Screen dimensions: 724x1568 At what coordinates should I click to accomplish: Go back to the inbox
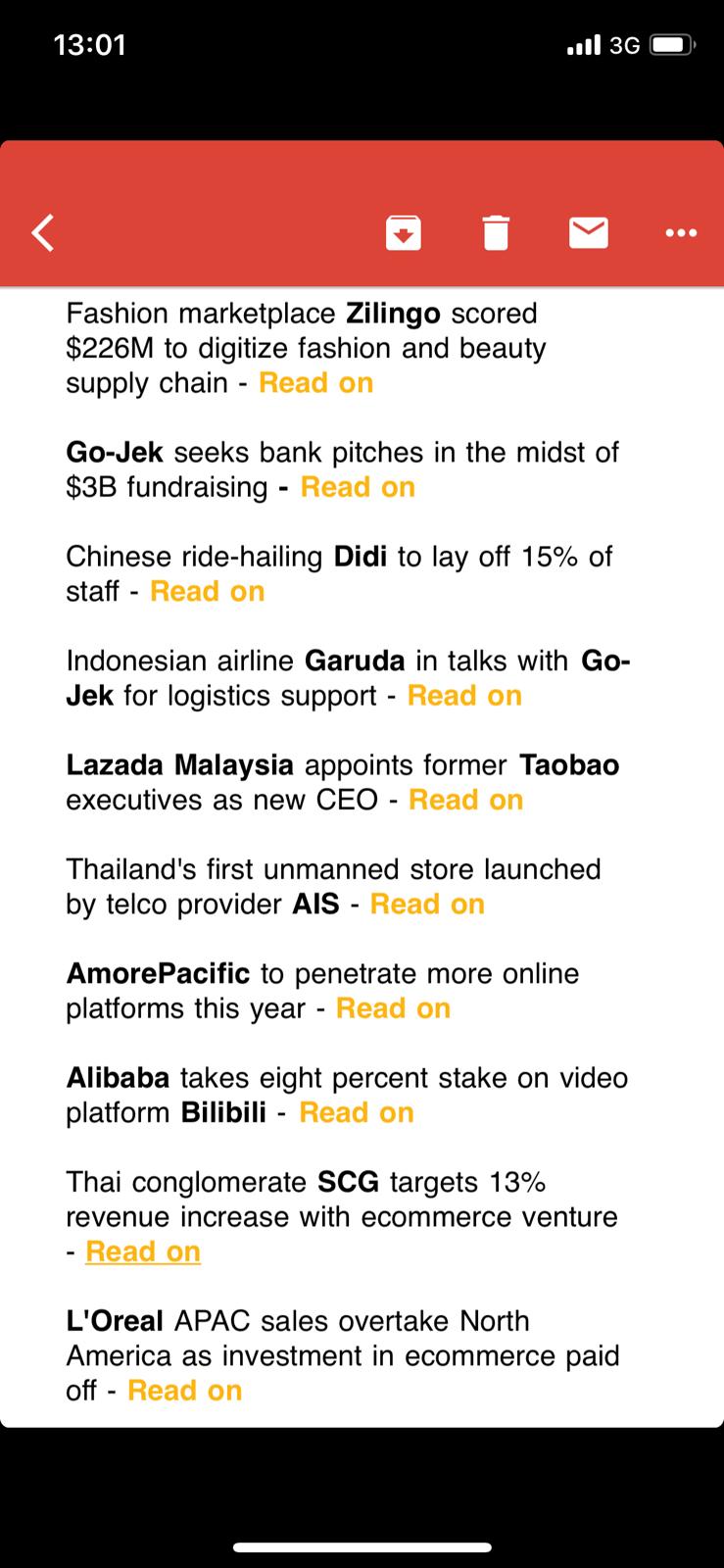43,233
